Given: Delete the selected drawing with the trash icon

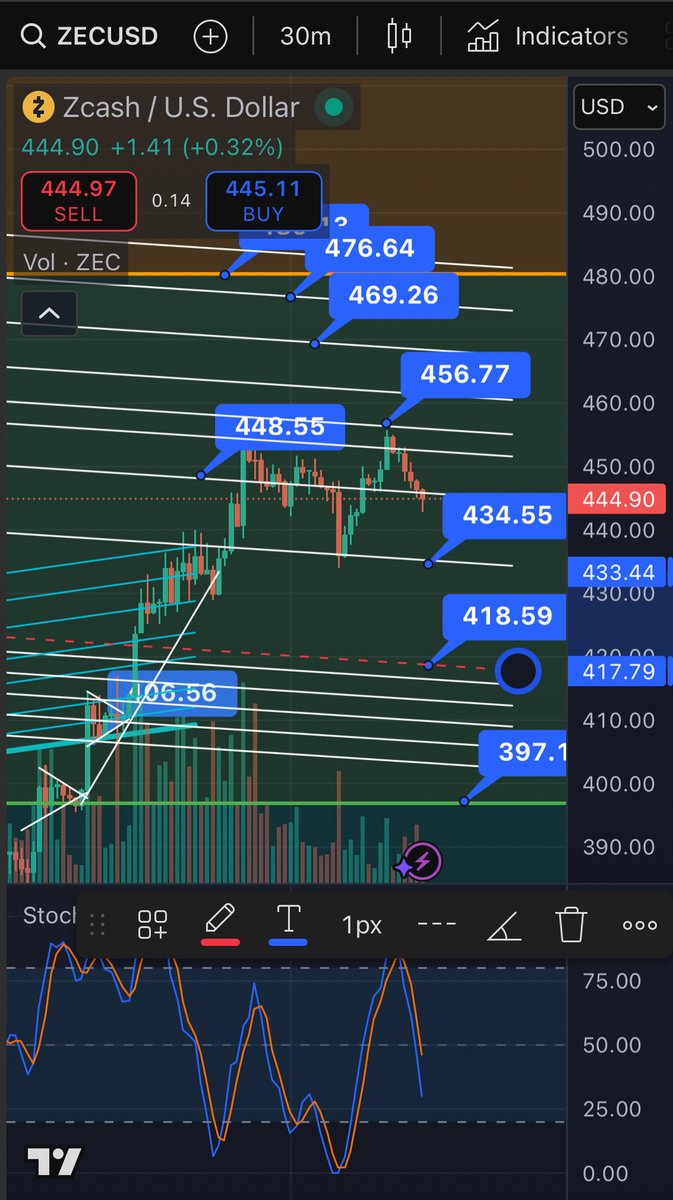Looking at the screenshot, I should click(x=571, y=925).
